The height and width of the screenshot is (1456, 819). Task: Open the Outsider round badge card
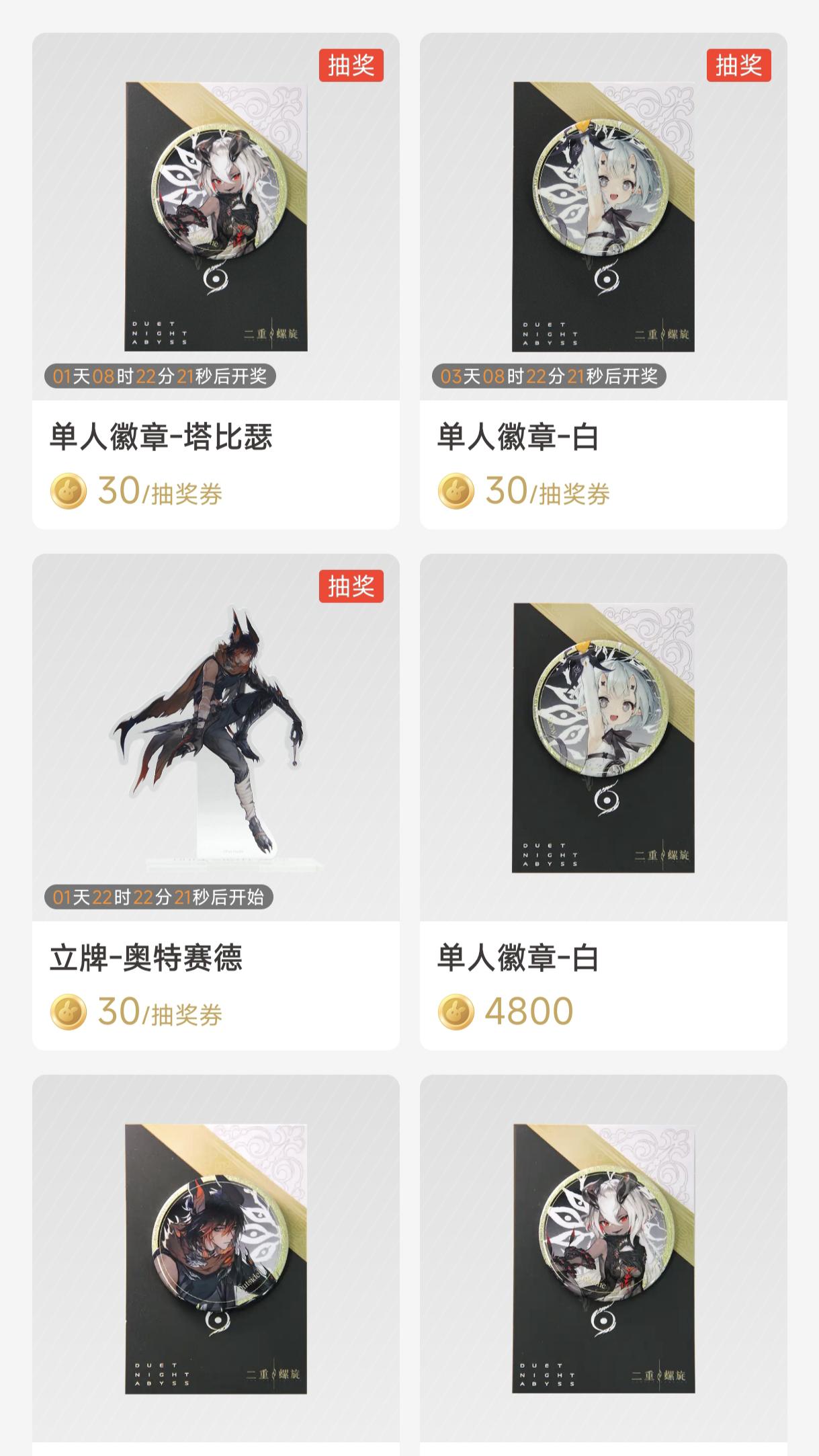click(216, 1257)
